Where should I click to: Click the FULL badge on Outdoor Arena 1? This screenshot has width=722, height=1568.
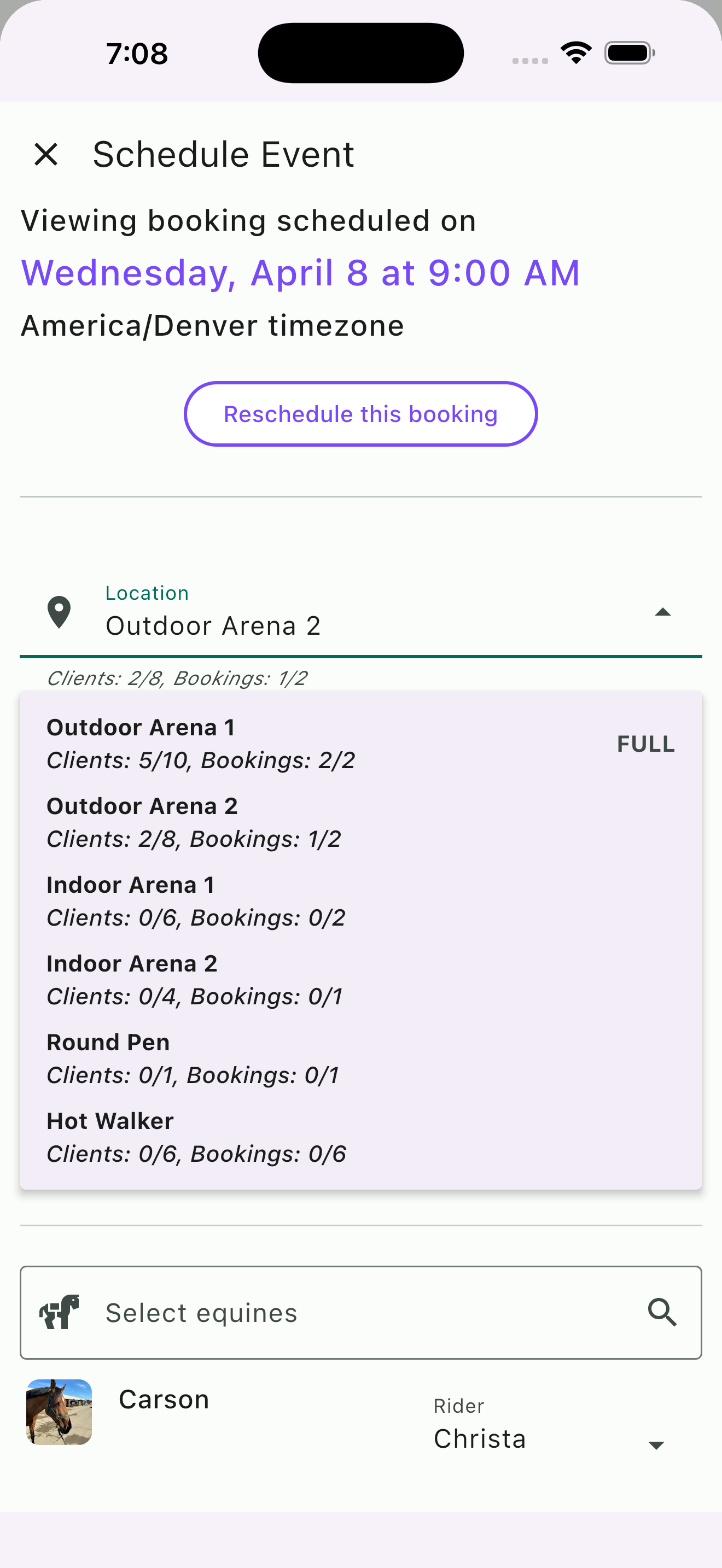tap(645, 743)
